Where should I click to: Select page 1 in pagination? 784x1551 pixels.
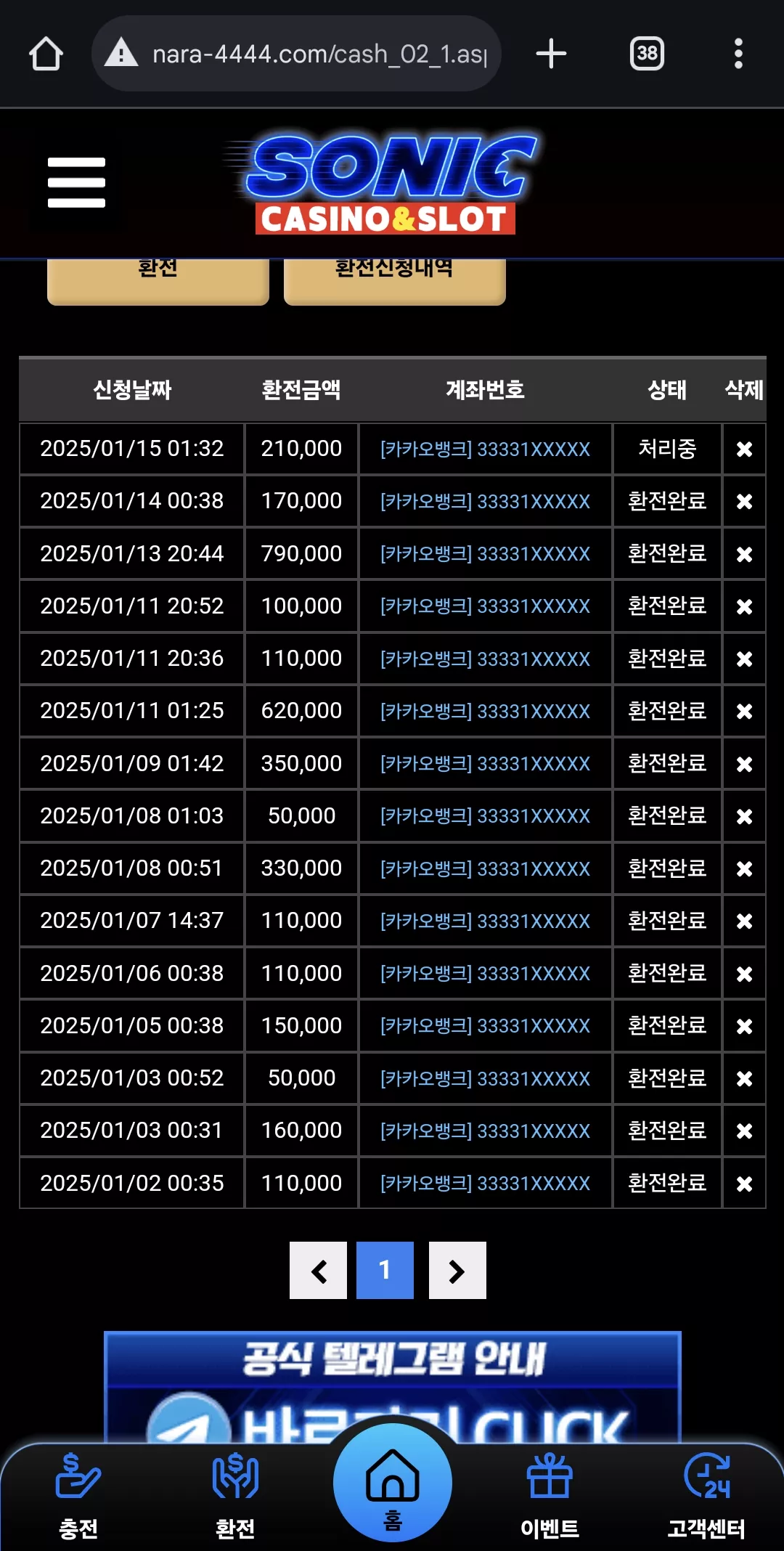385,1271
